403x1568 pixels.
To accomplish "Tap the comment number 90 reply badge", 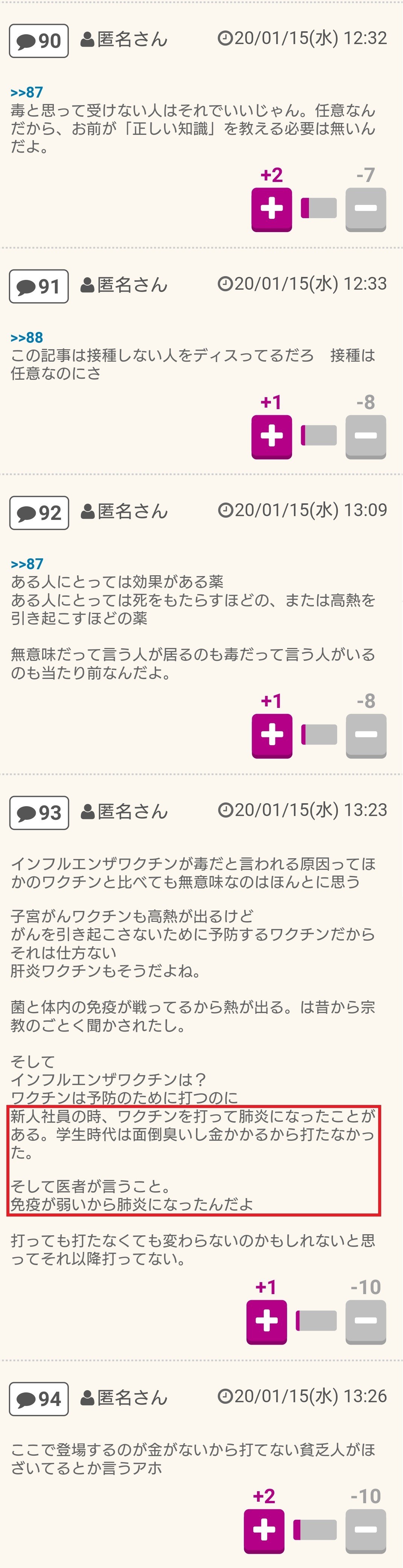I will point(38,41).
